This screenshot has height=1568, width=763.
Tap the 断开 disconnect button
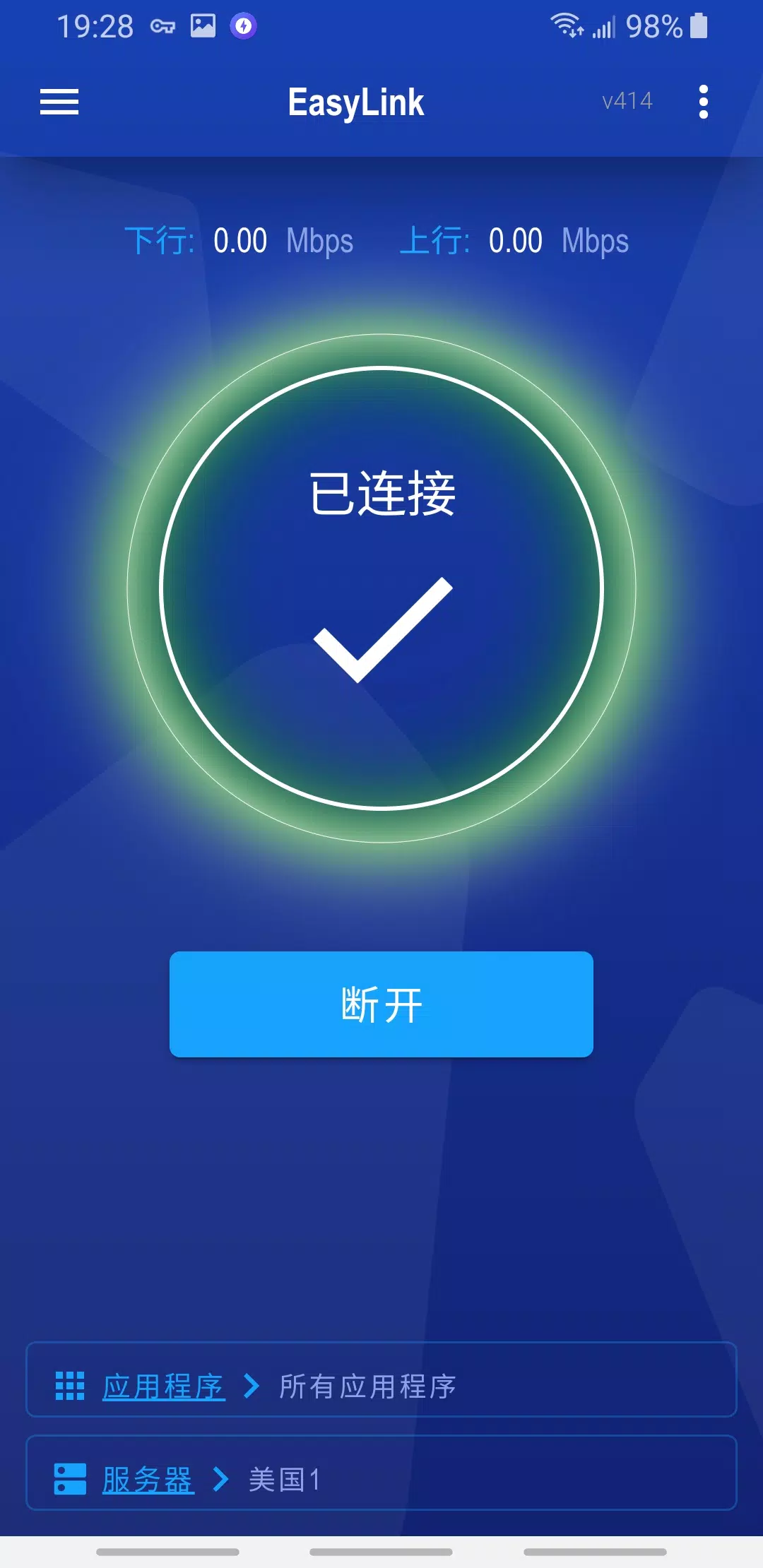381,1004
